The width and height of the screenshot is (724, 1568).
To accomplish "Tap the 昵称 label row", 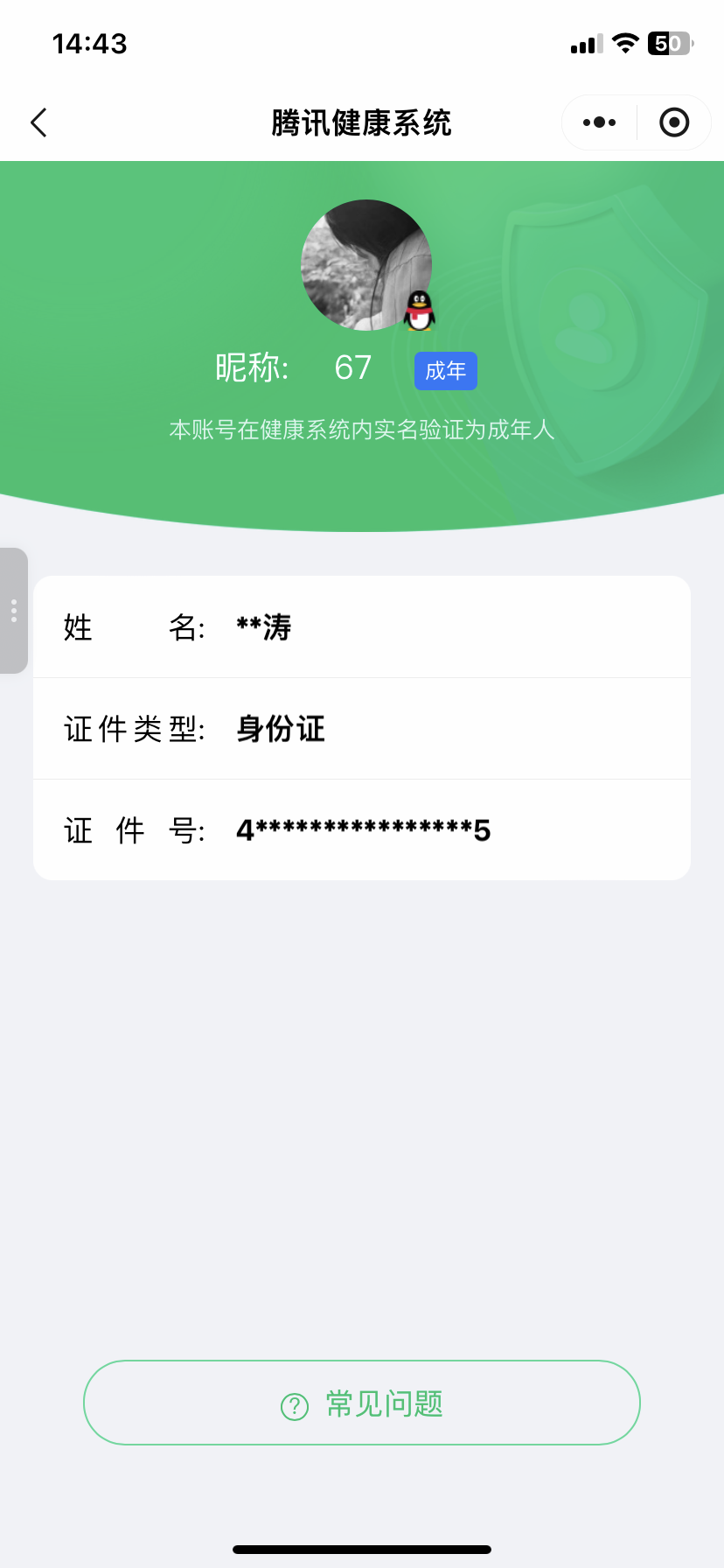I will [254, 368].
